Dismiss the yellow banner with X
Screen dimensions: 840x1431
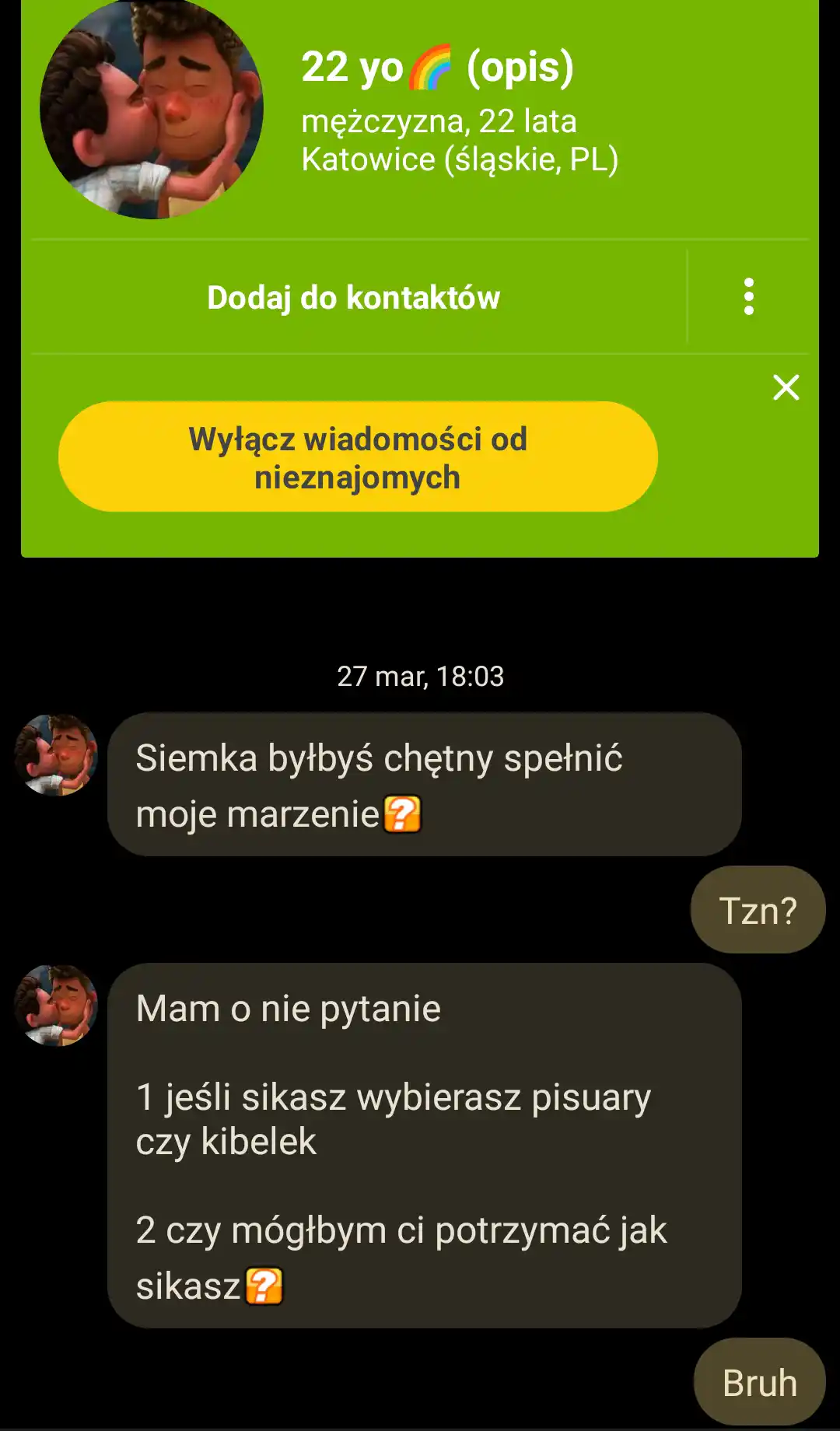click(x=786, y=387)
